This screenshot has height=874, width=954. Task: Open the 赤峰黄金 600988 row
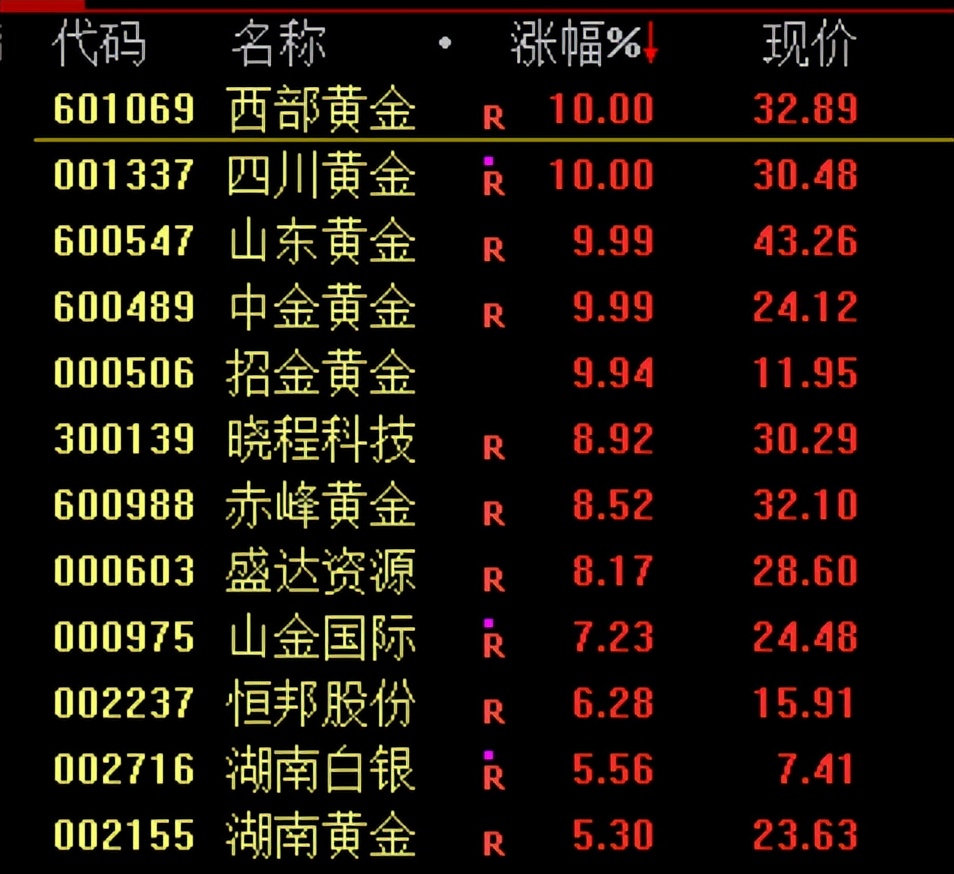click(x=321, y=506)
